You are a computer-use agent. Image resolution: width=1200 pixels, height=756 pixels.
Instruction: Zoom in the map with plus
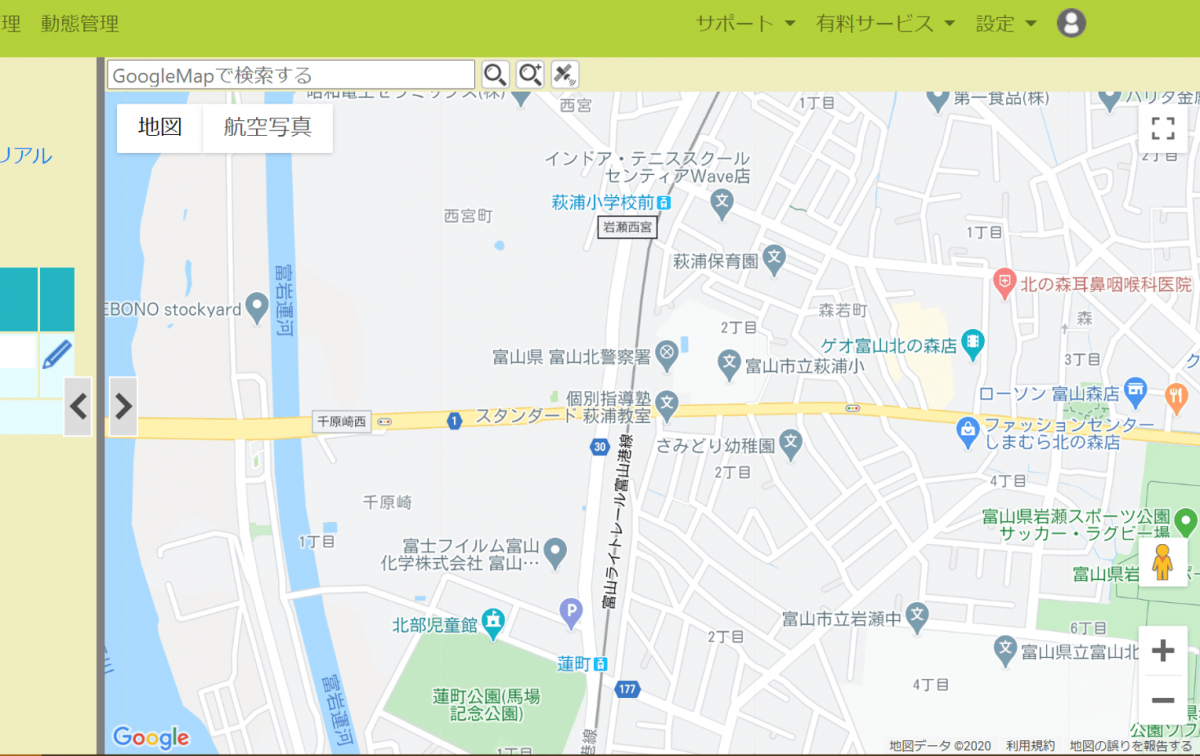pos(1162,652)
